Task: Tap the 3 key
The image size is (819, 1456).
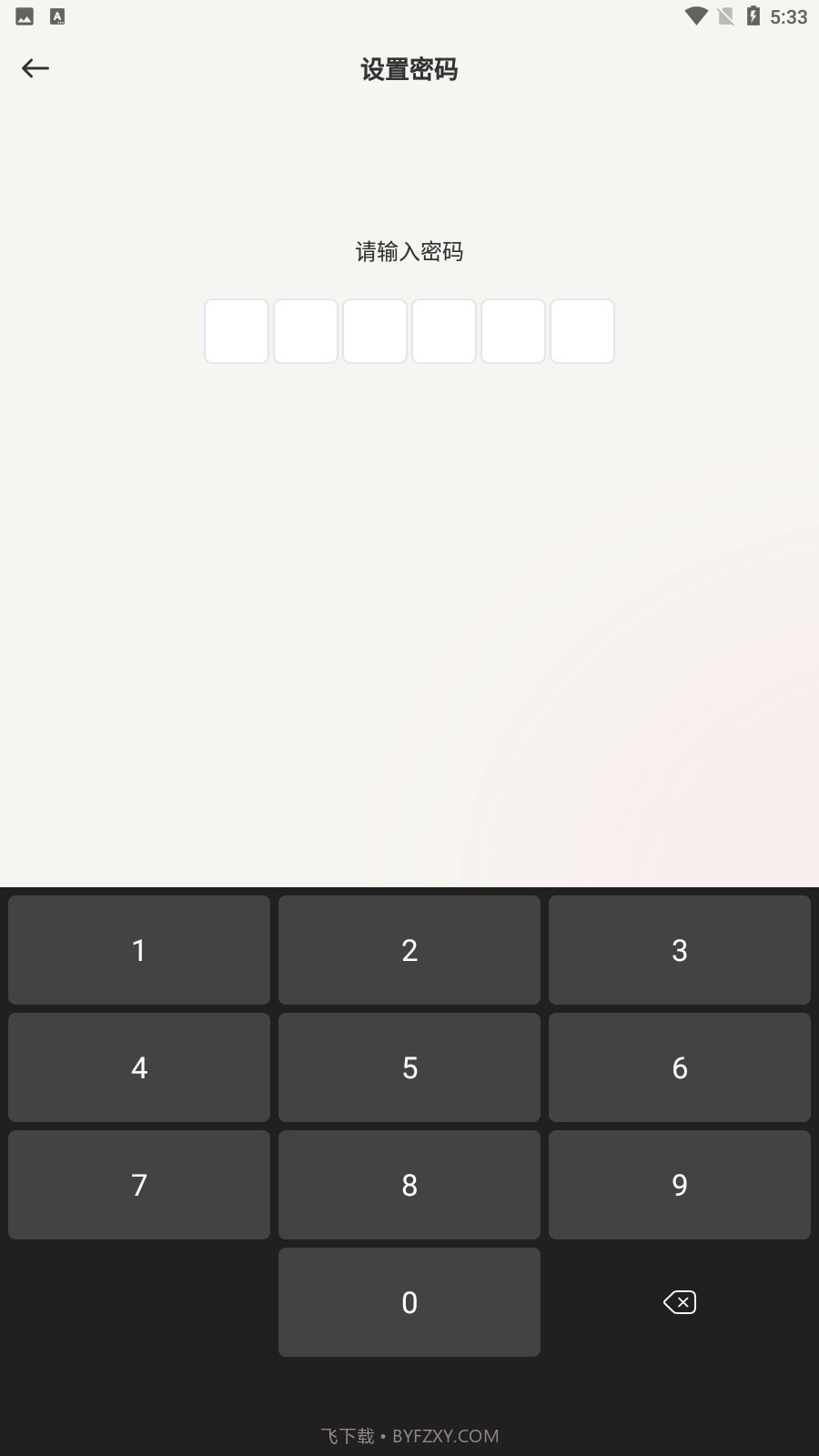Action: pos(680,950)
